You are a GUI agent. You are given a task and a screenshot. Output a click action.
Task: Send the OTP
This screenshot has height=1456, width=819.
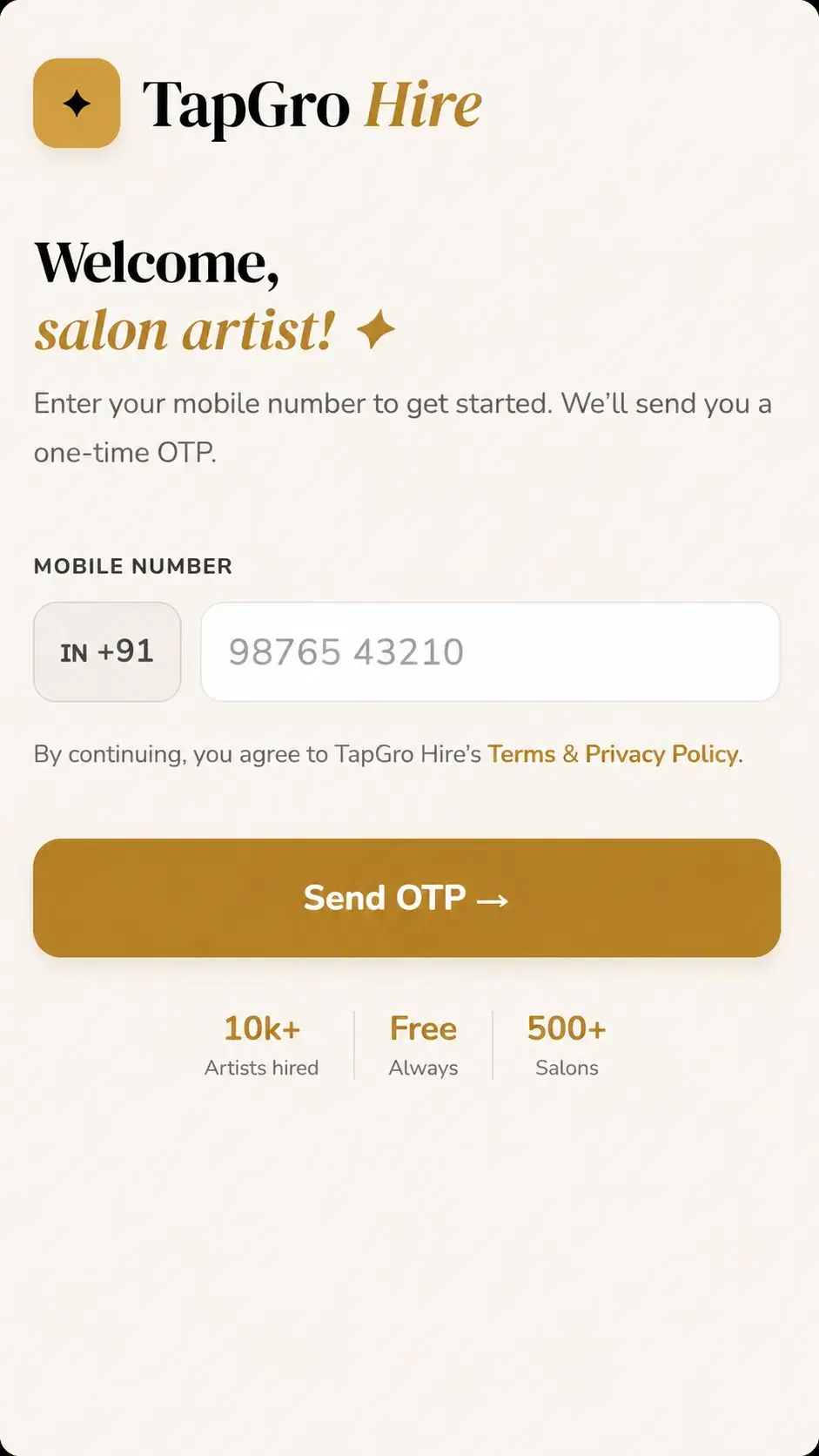(x=406, y=898)
